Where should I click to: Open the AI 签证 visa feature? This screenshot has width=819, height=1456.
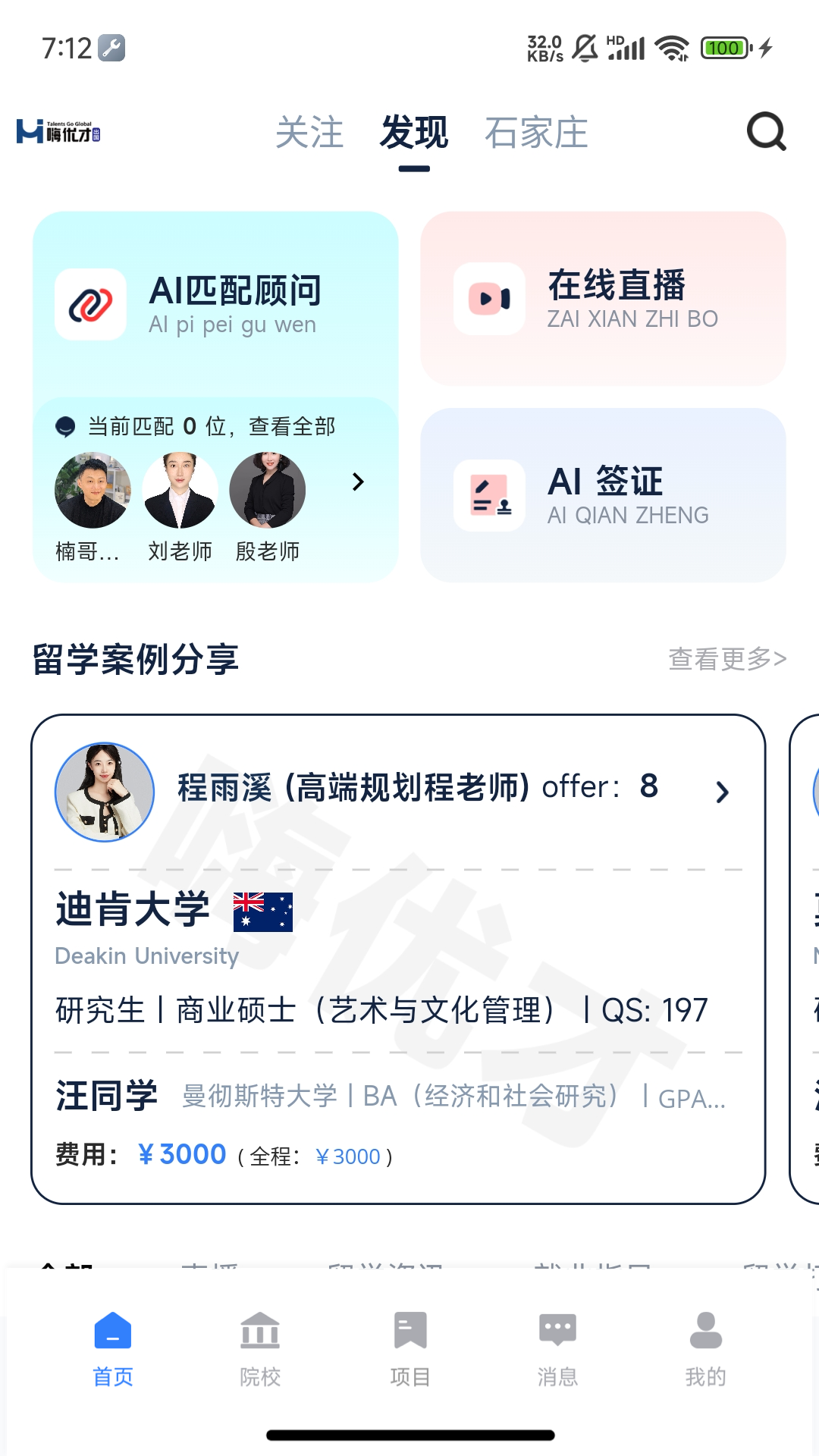(603, 495)
